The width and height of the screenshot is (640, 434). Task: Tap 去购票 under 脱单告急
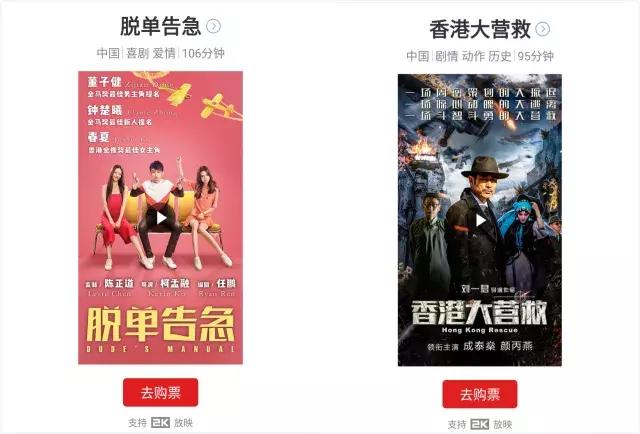pyautogui.click(x=160, y=392)
